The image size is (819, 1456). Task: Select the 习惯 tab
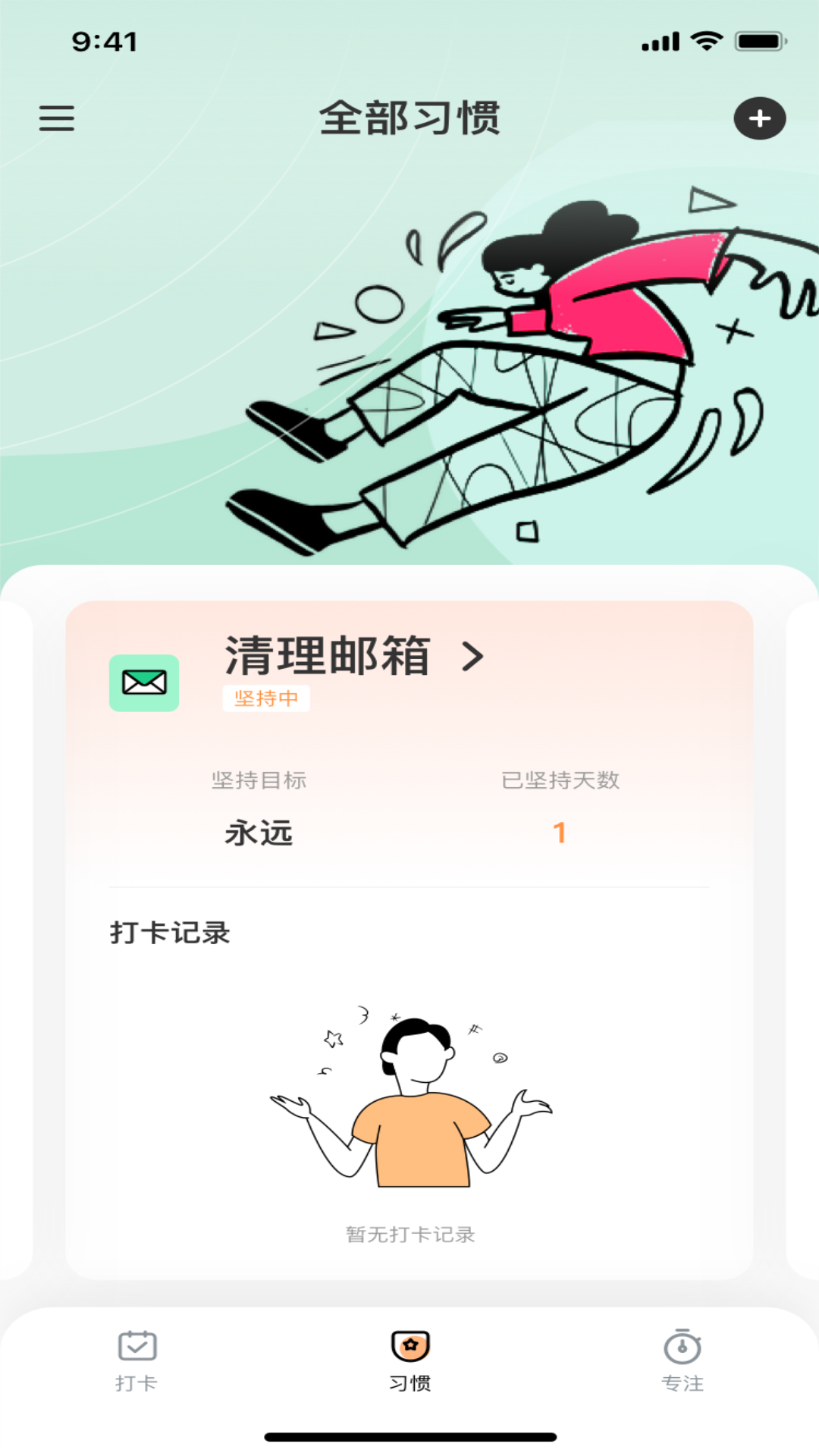tap(410, 1360)
